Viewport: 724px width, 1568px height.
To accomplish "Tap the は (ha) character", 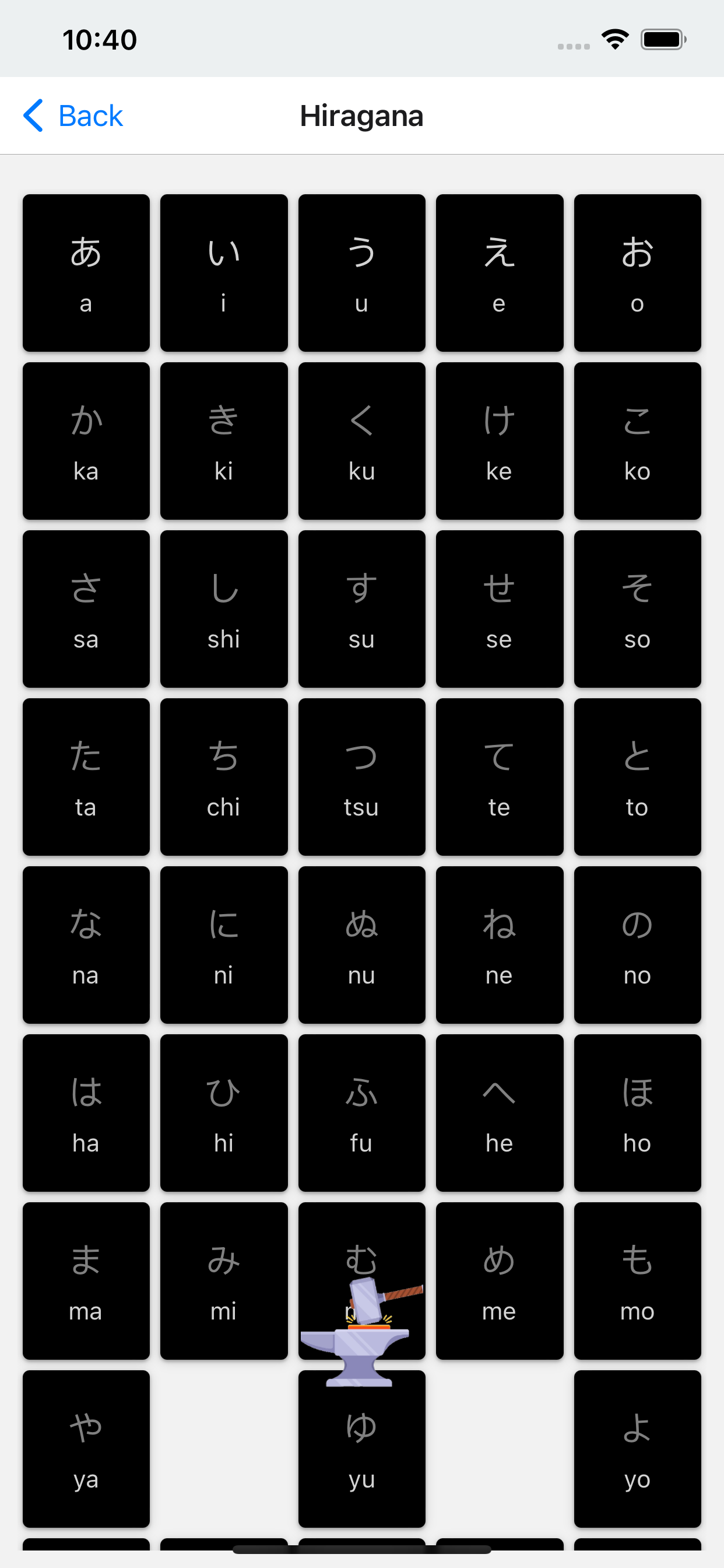I will pos(86,1112).
